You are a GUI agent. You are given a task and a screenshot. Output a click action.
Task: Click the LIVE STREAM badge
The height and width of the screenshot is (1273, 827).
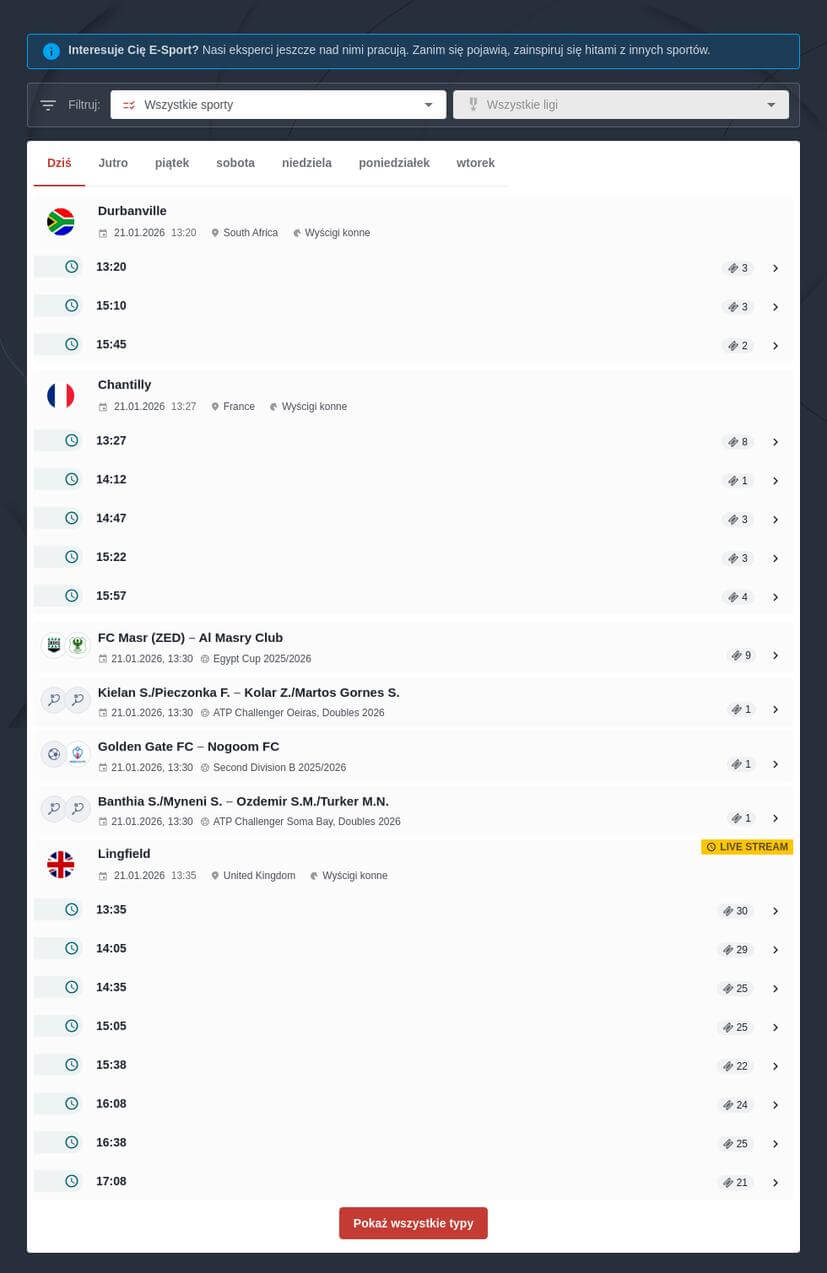746,846
